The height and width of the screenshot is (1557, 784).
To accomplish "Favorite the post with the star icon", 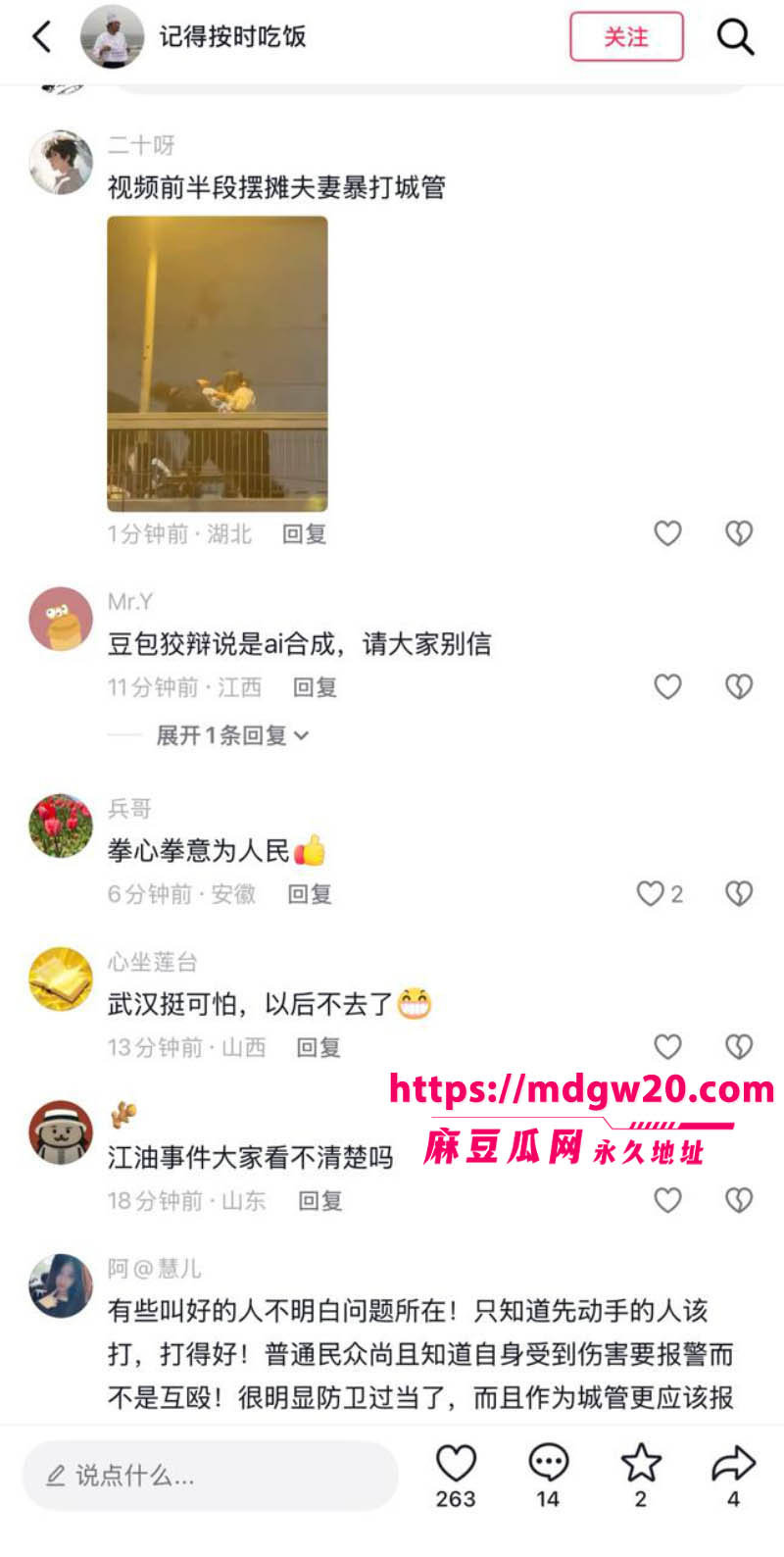I will click(x=641, y=1476).
